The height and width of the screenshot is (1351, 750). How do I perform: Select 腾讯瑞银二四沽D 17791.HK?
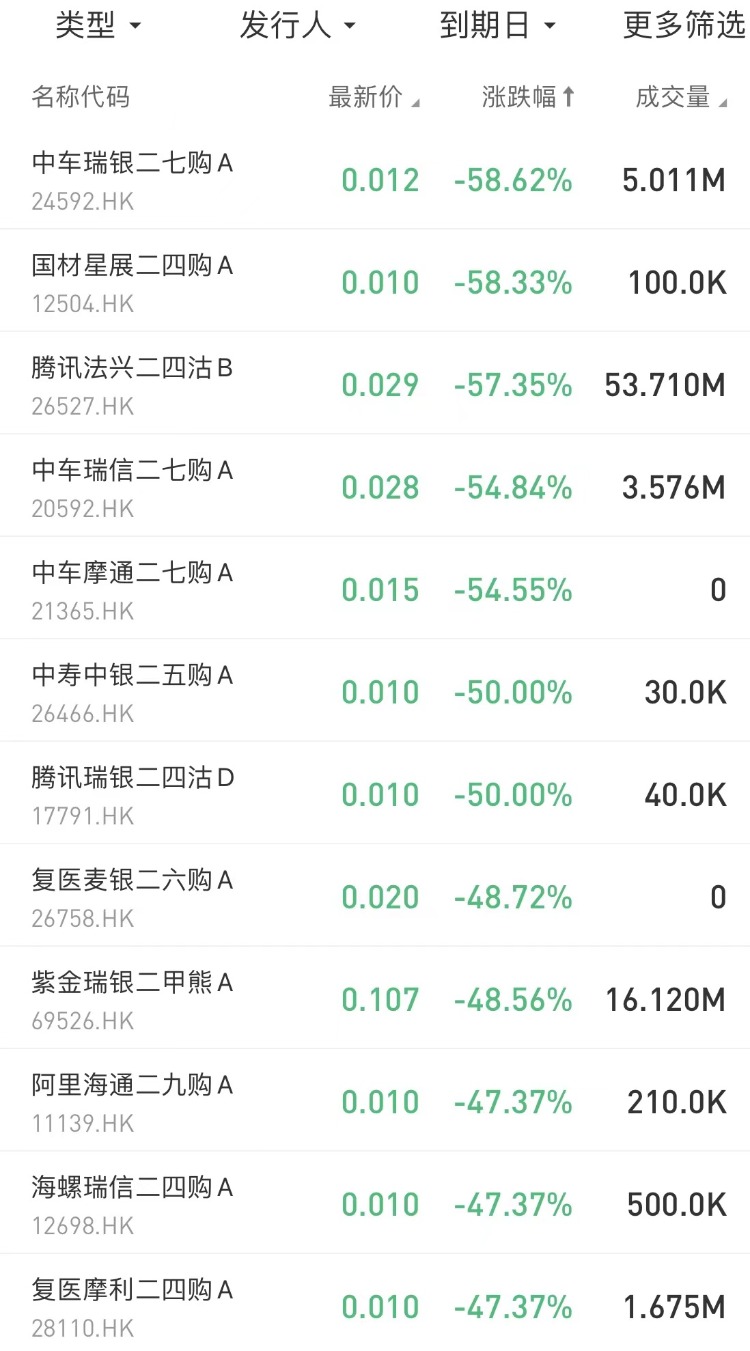375,795
